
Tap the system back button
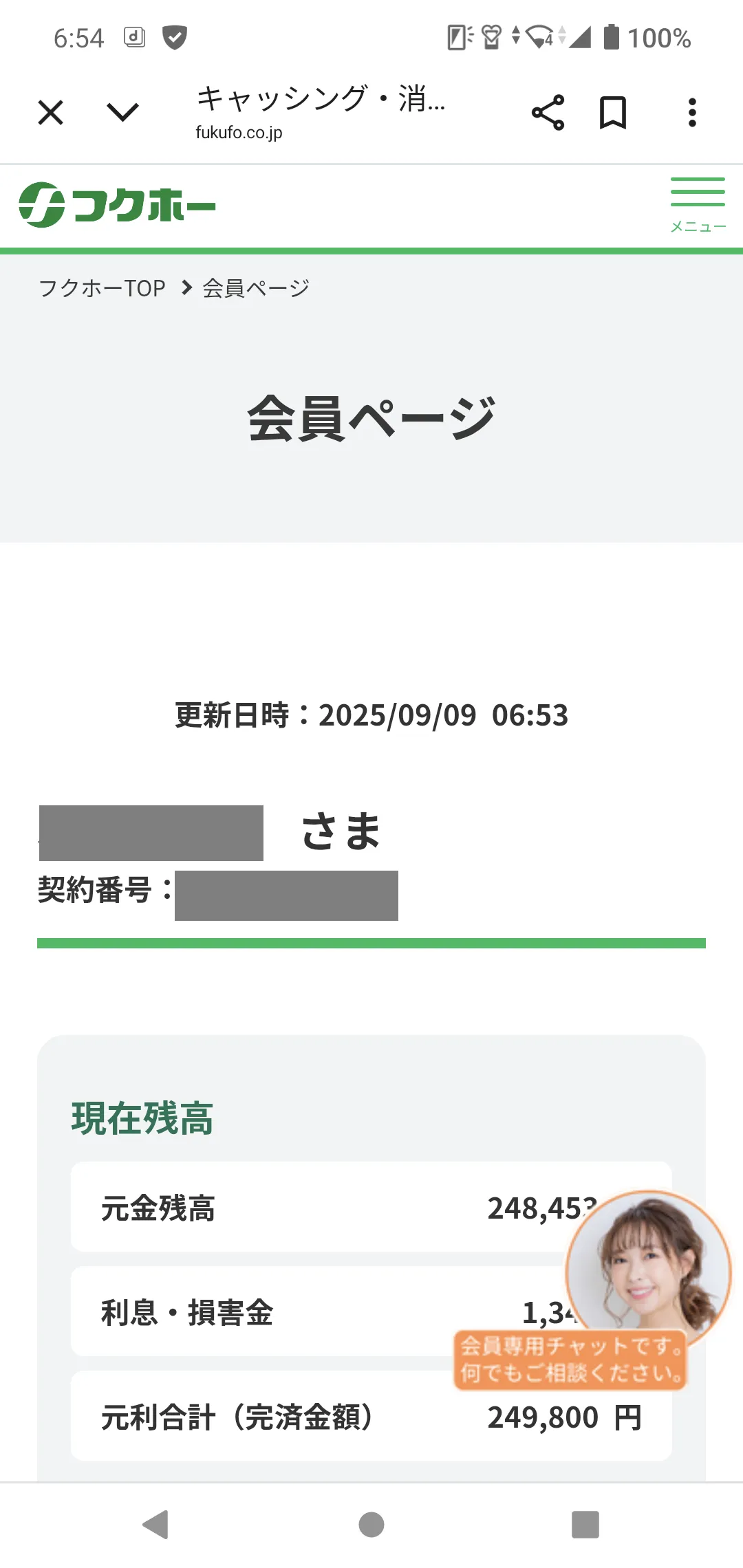tap(156, 1524)
